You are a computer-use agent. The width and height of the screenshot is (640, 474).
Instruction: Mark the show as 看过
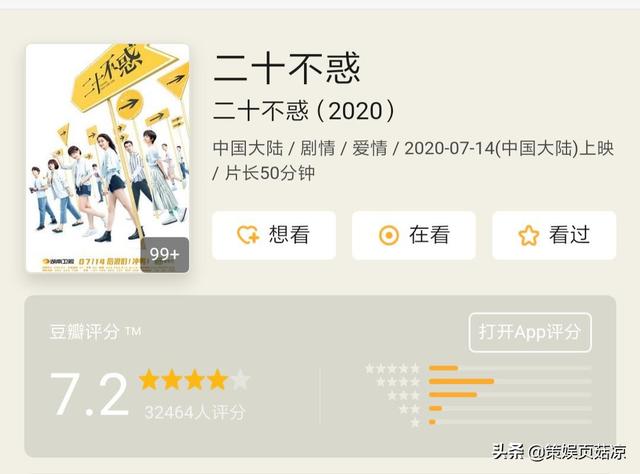pos(553,235)
